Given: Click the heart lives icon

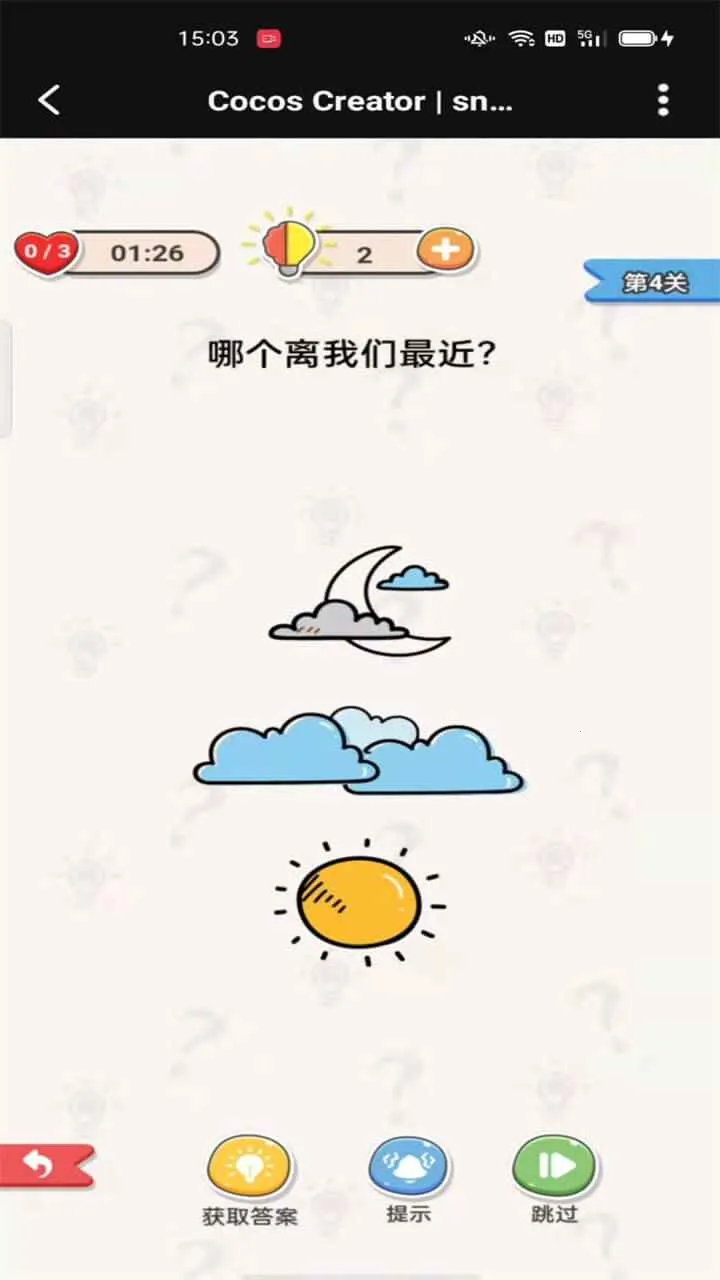Looking at the screenshot, I should [44, 252].
